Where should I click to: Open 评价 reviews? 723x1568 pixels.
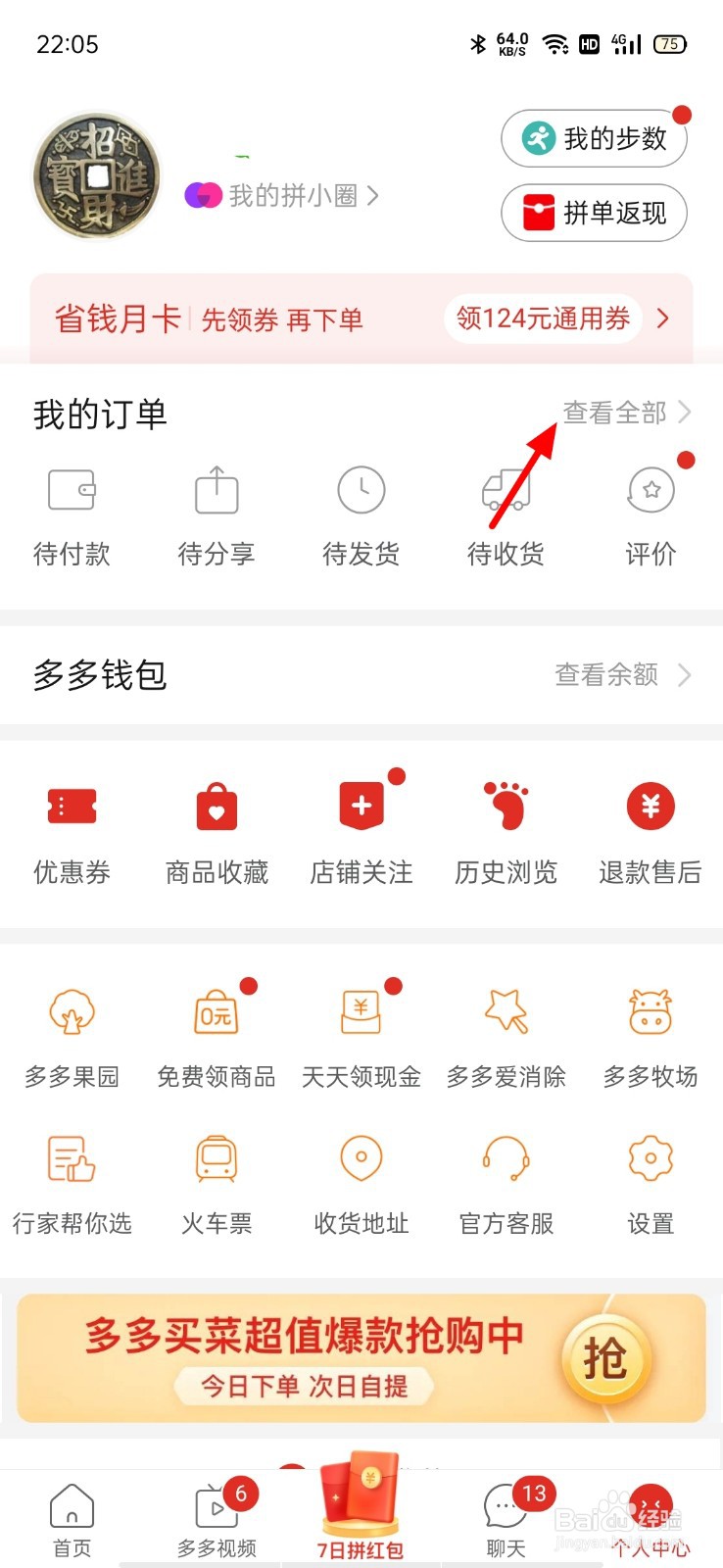[651, 517]
